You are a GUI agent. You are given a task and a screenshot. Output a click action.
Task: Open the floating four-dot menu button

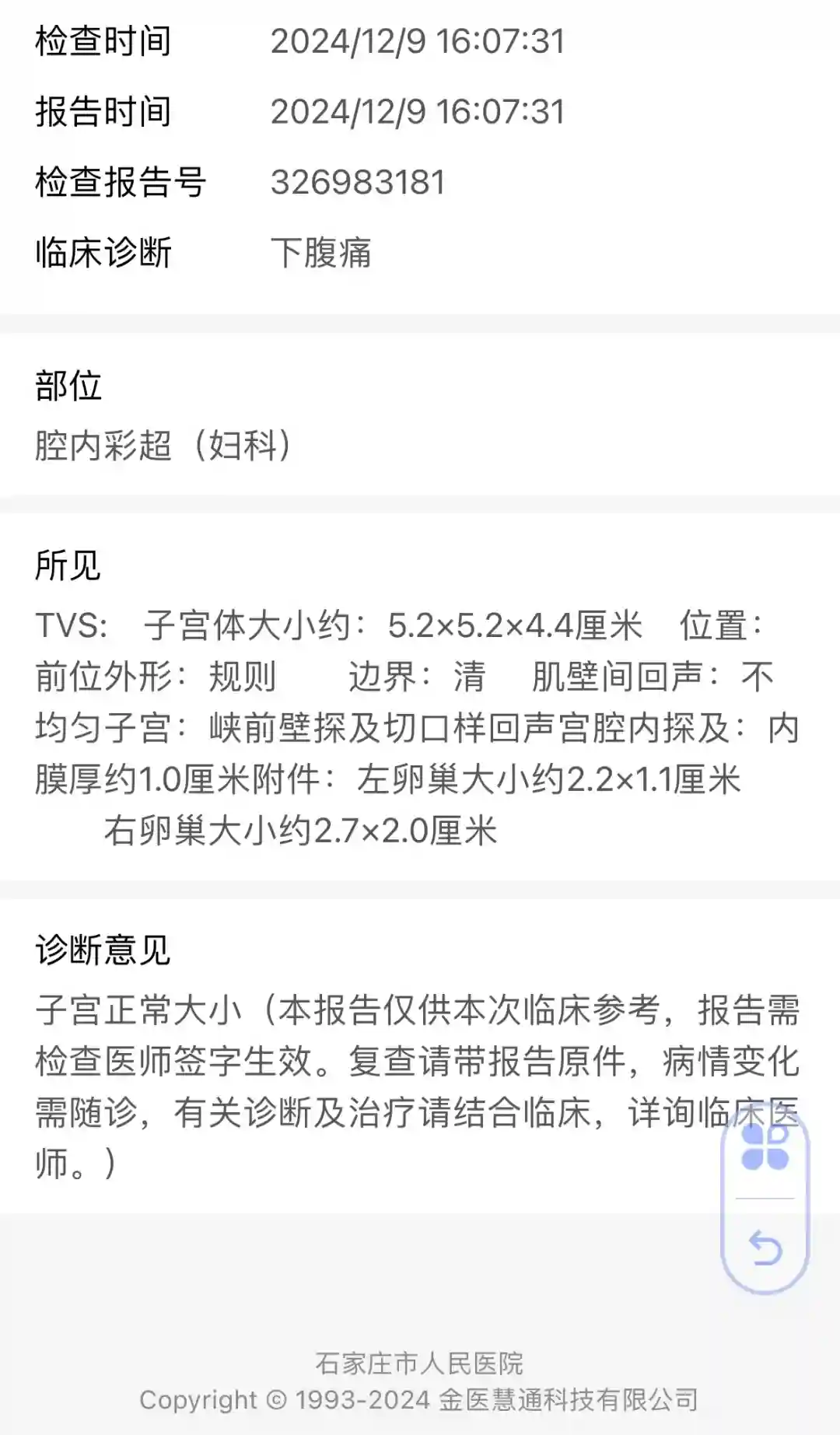click(765, 1147)
